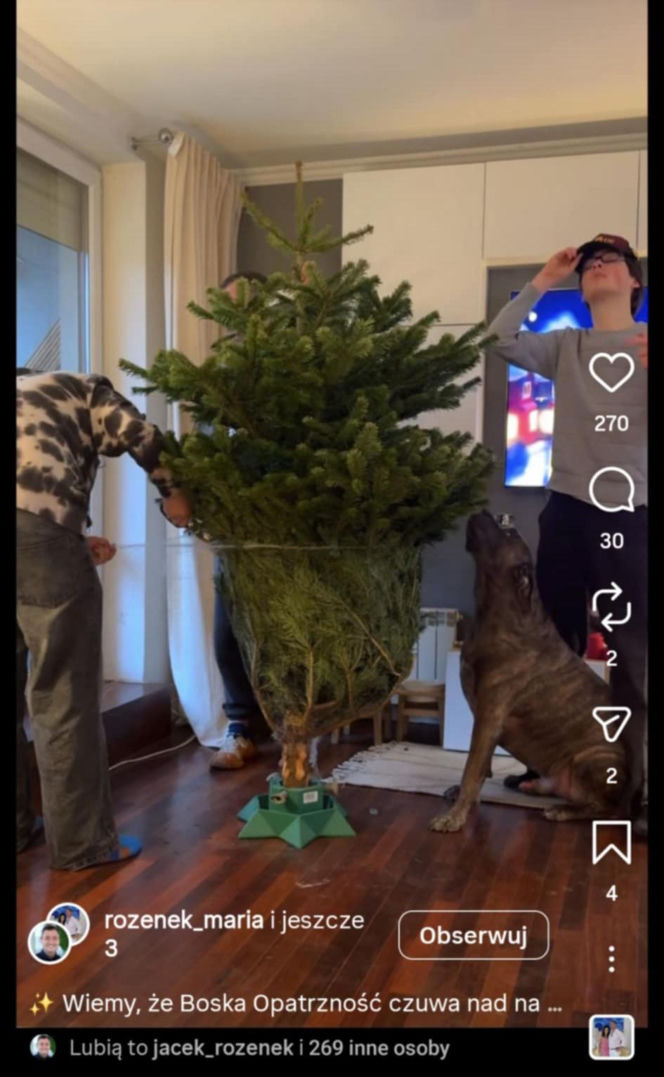Tap the Obserwuj button
This screenshot has height=1077, width=664.
pos(473,936)
